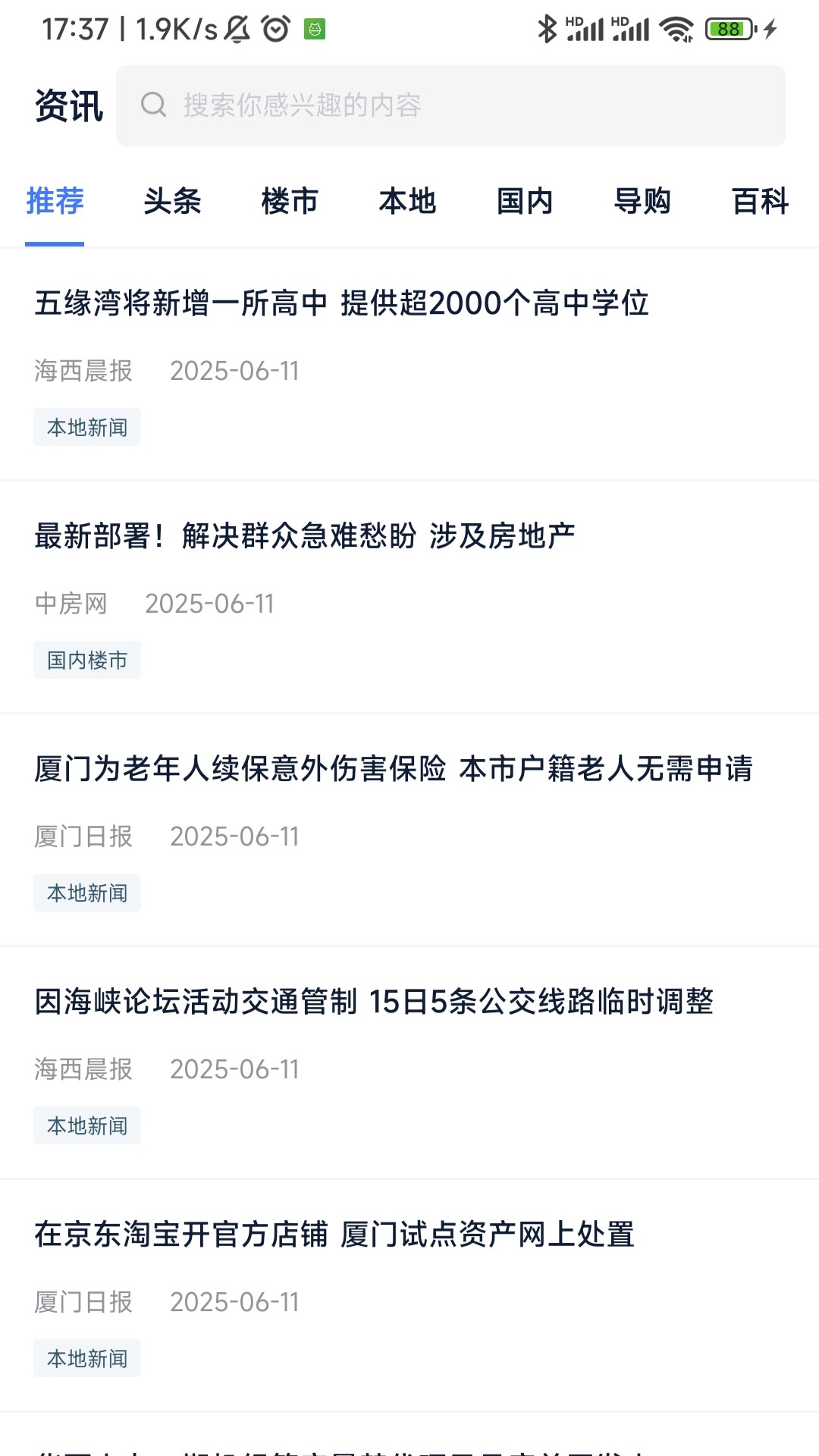Open the 厦门日报 insurance article for elderly

coord(394,770)
